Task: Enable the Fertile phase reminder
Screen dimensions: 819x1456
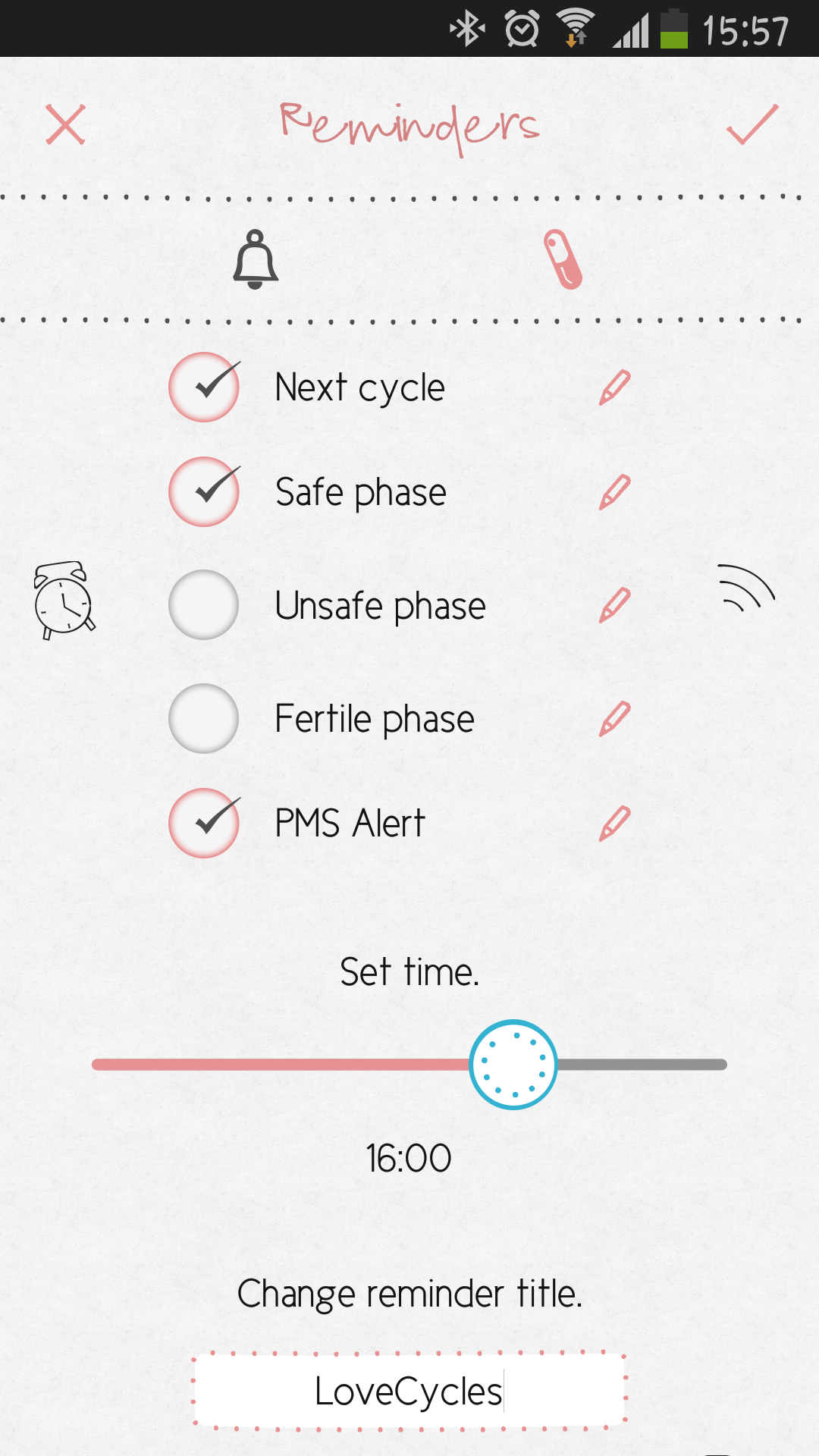Action: 203,718
